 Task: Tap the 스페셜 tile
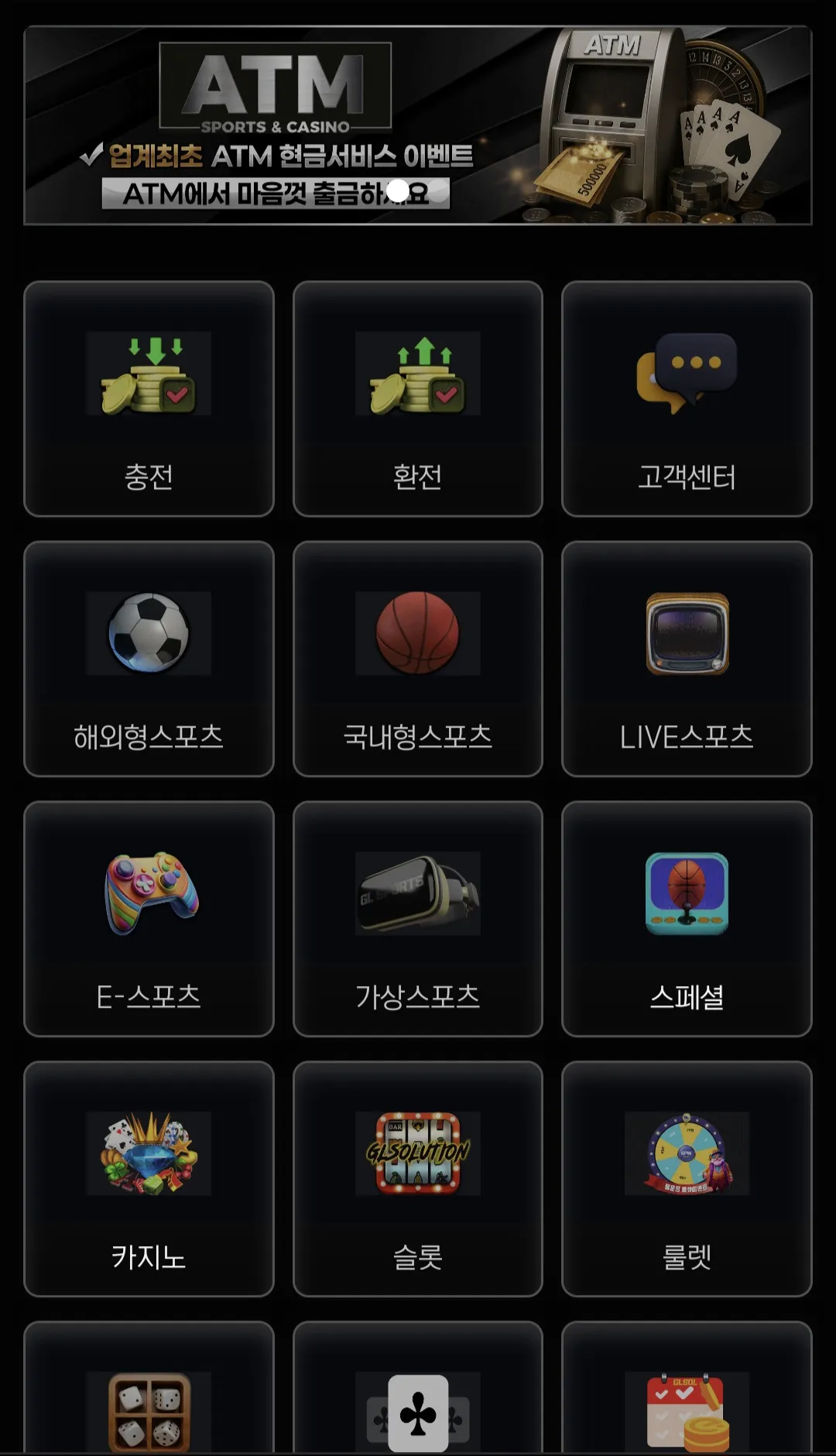point(687,919)
